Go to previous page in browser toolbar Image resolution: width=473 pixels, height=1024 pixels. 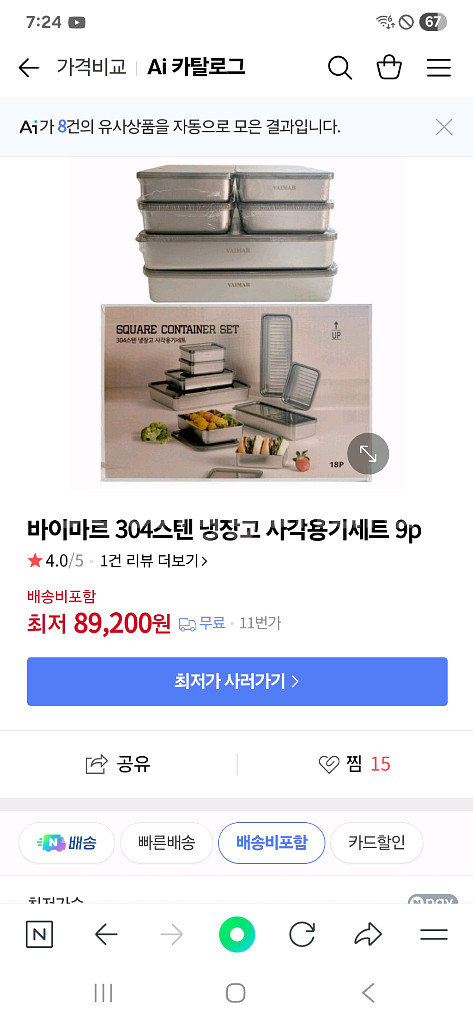pos(106,935)
